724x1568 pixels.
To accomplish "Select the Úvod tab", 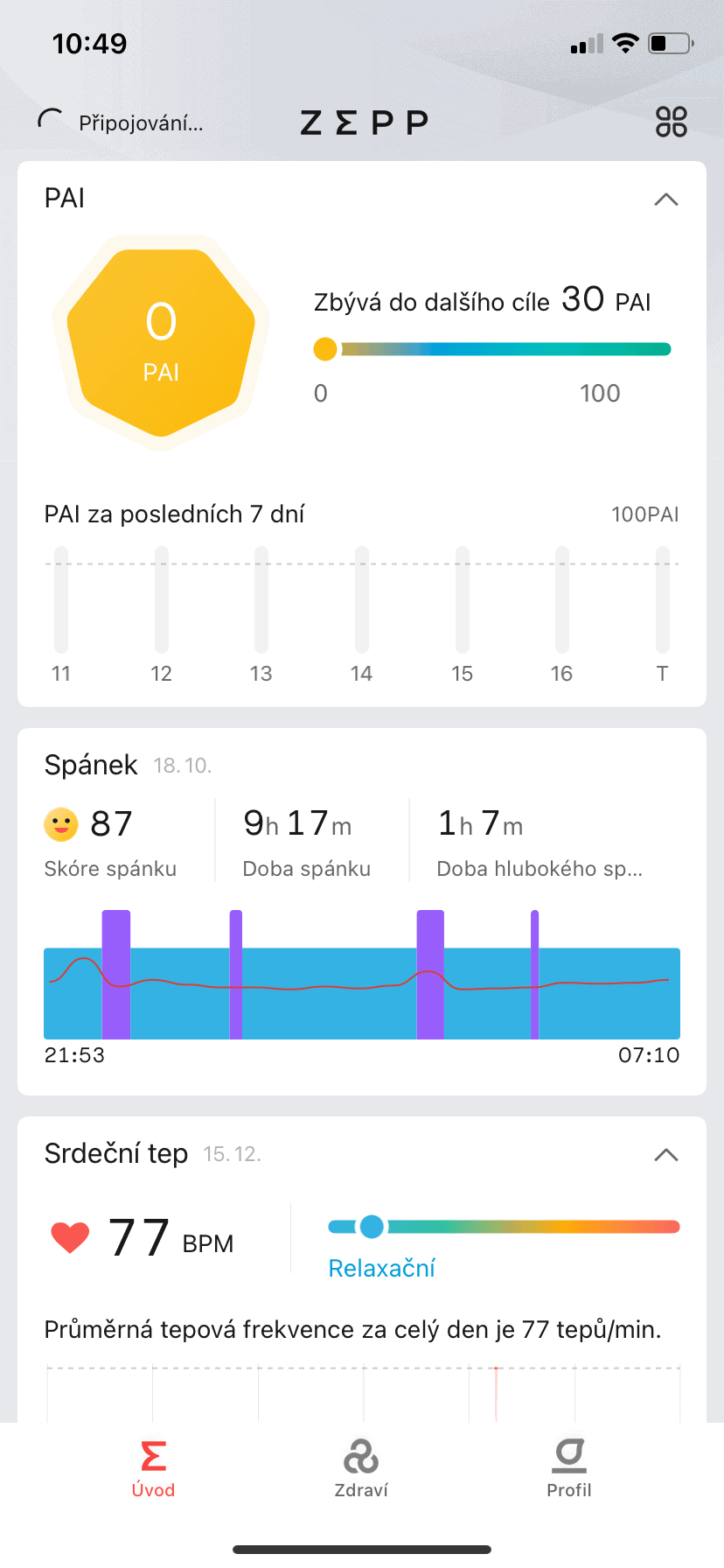I will tap(153, 1468).
